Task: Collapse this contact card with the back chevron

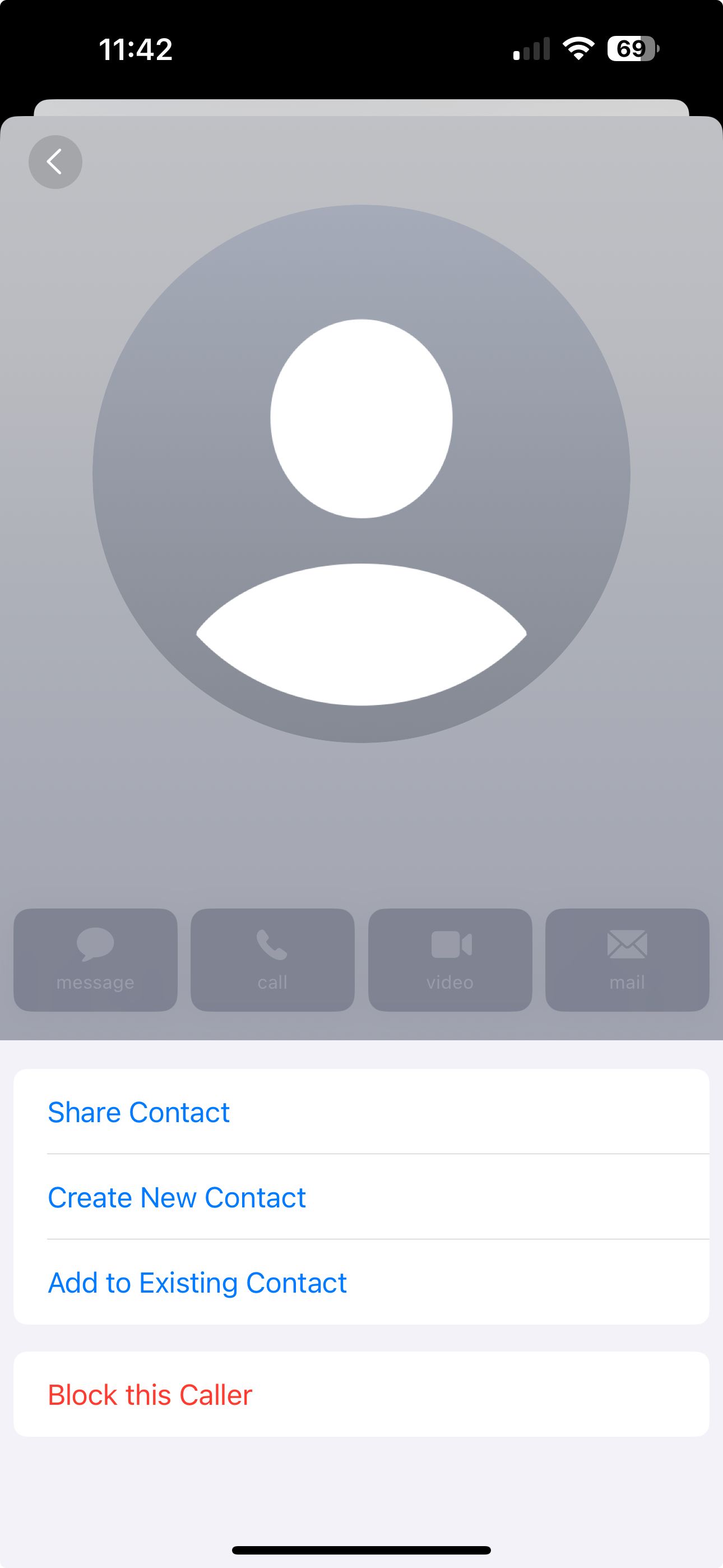Action: click(x=55, y=161)
